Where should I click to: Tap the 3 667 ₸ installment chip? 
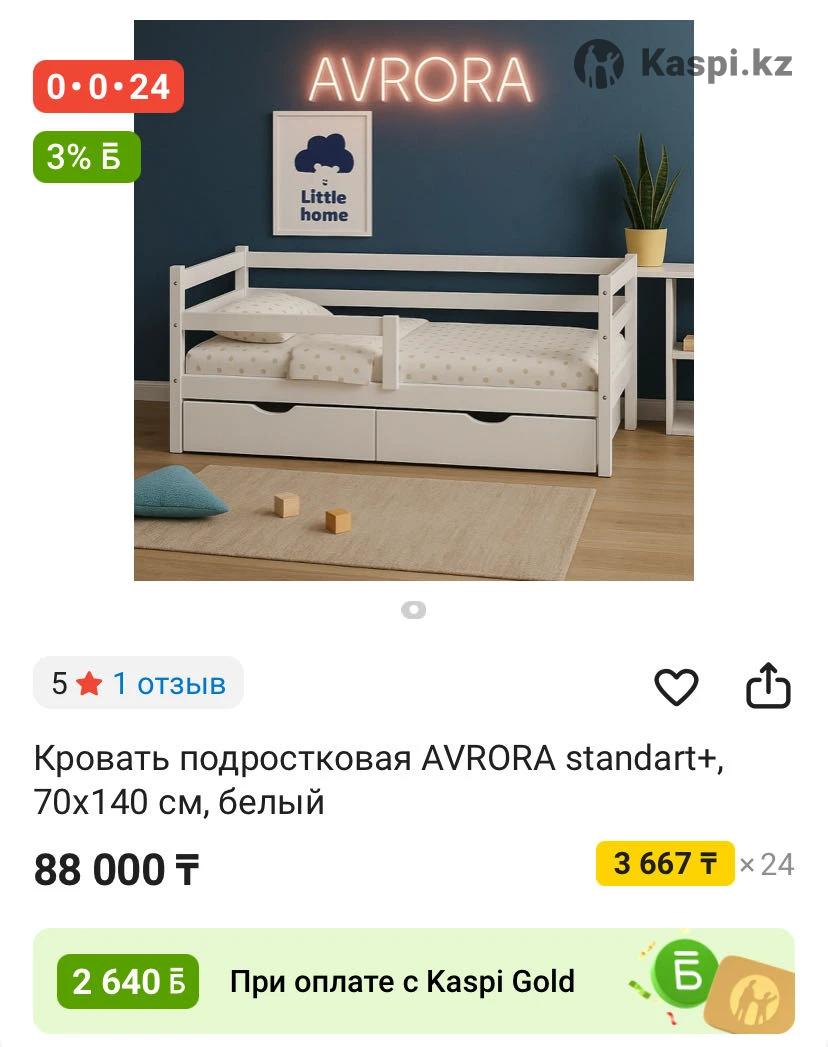665,864
